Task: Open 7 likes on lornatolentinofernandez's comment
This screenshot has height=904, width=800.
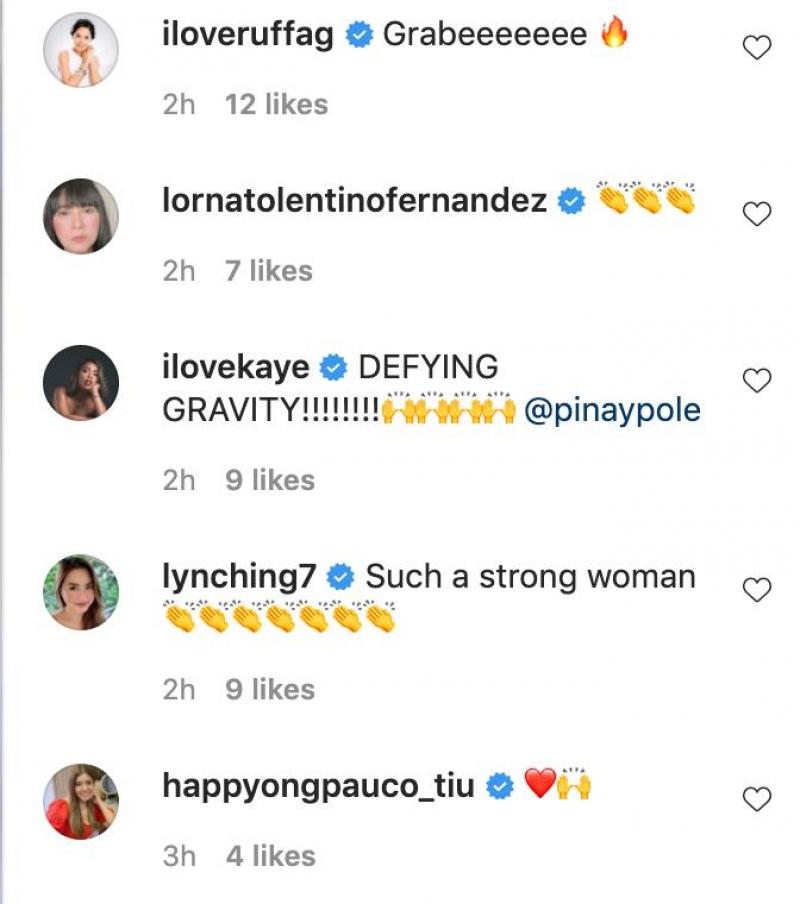Action: pos(266,270)
